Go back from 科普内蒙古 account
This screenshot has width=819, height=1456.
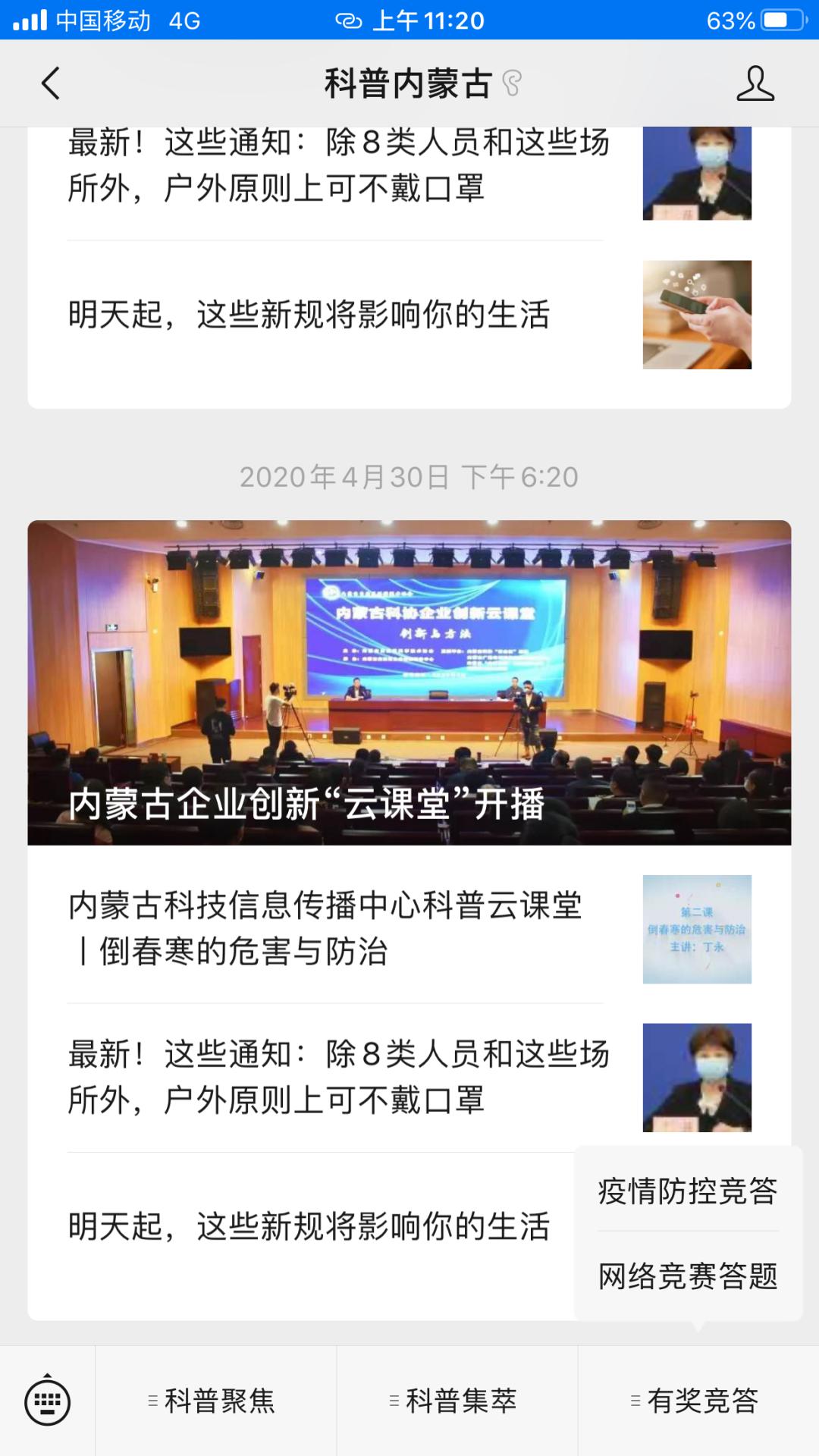pyautogui.click(x=51, y=83)
